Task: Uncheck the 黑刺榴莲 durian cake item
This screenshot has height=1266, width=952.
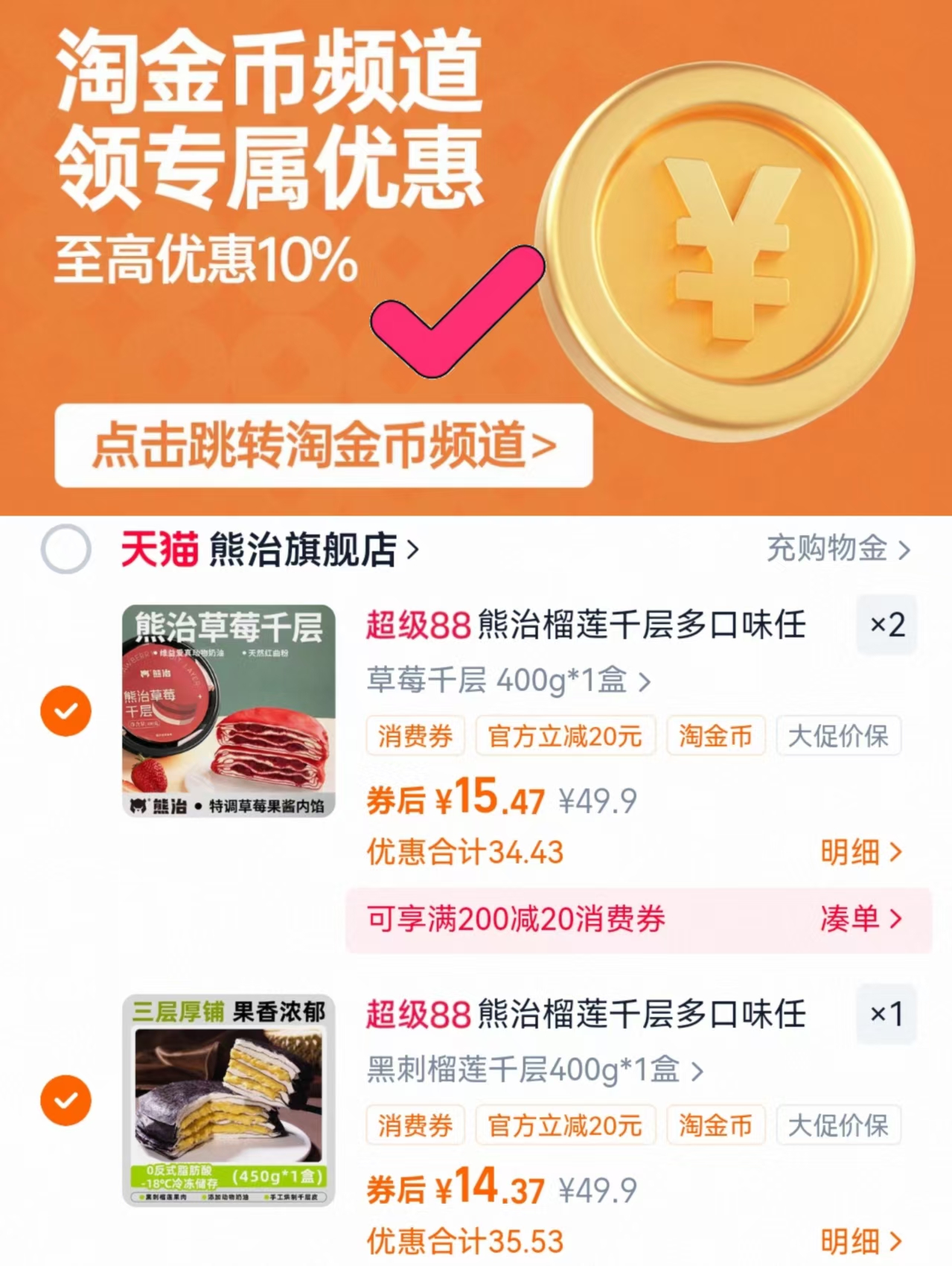Action: tap(66, 1099)
